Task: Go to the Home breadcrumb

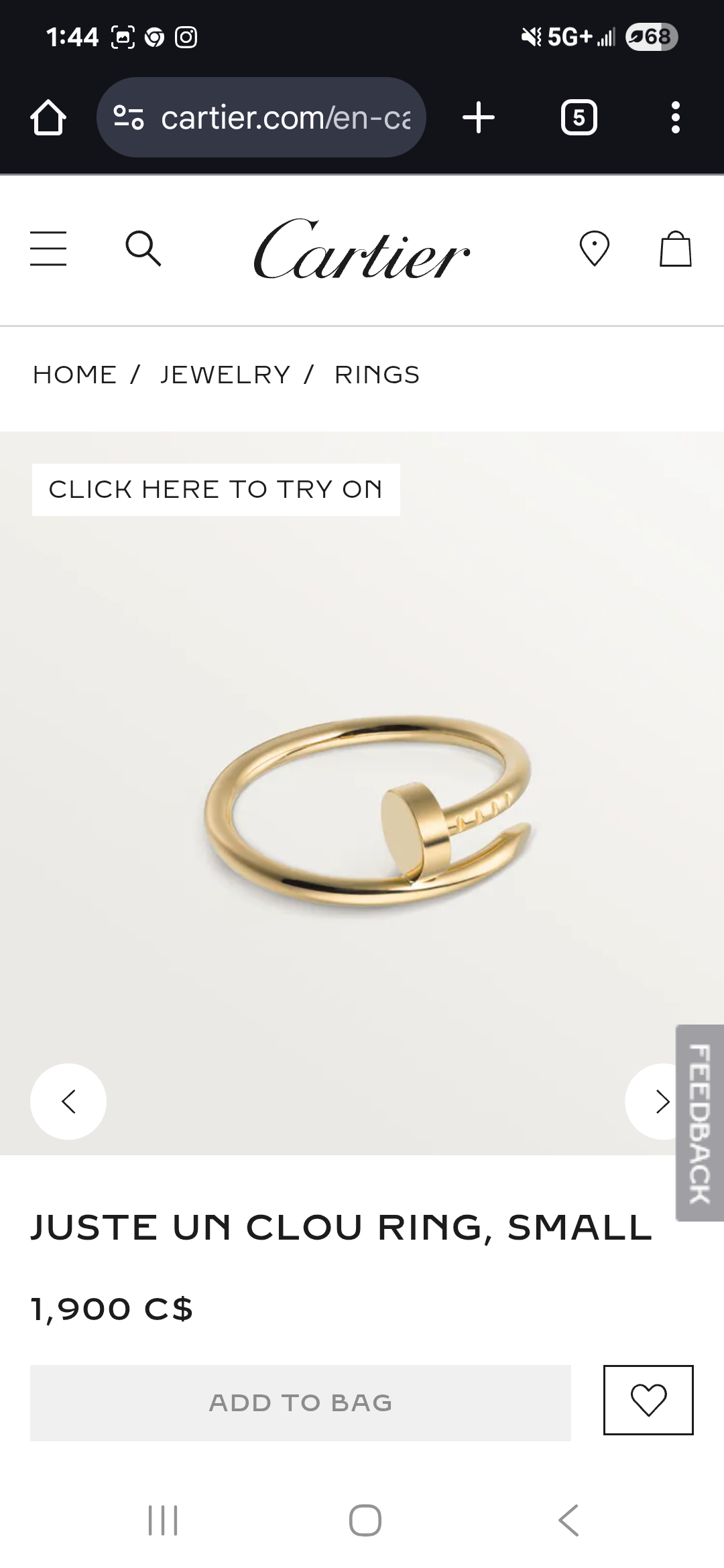Action: (75, 375)
